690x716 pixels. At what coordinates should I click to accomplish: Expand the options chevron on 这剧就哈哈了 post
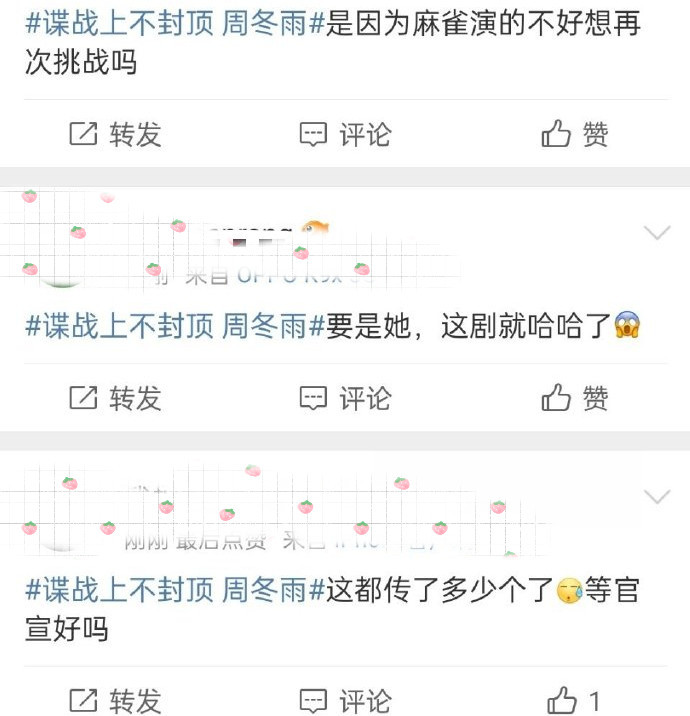[657, 234]
